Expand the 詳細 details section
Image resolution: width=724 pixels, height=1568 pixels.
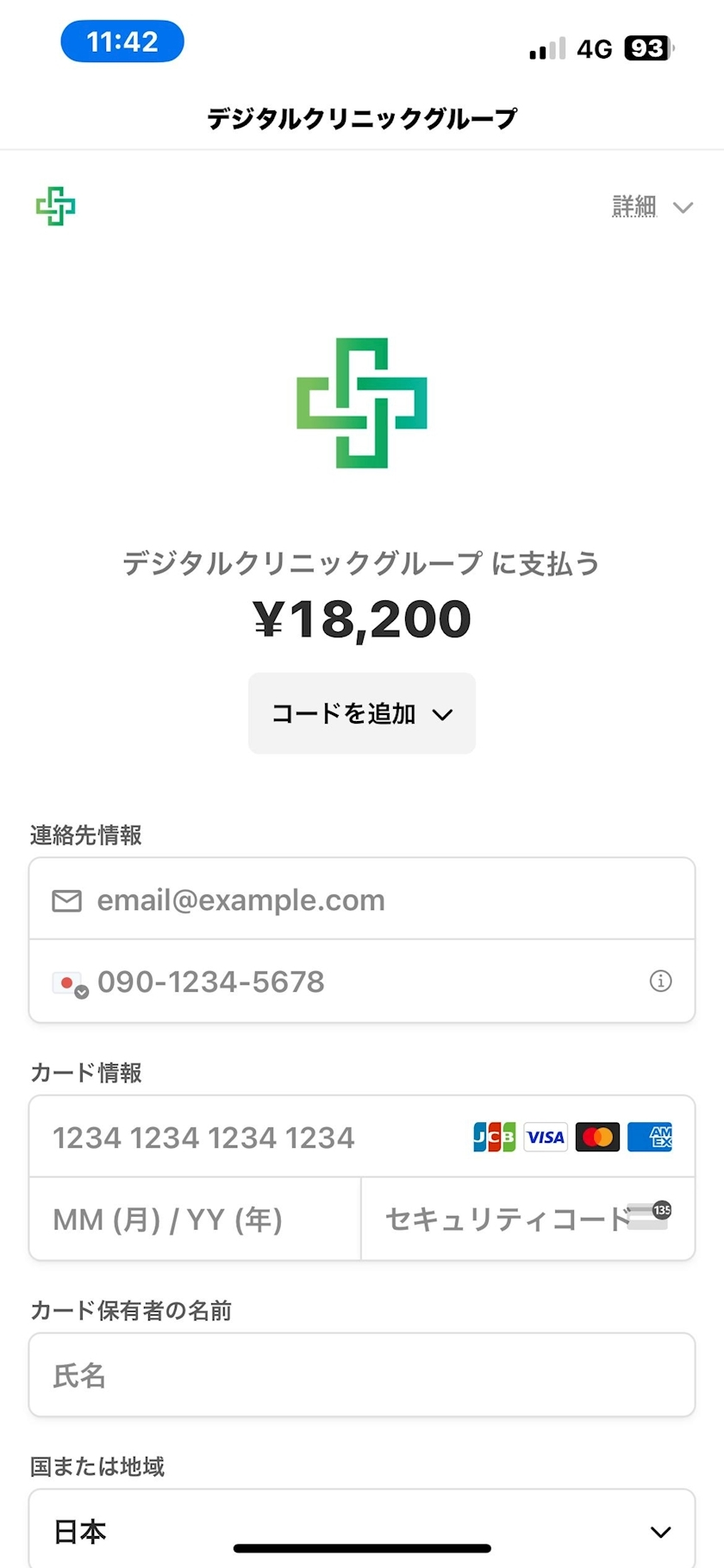(x=652, y=207)
